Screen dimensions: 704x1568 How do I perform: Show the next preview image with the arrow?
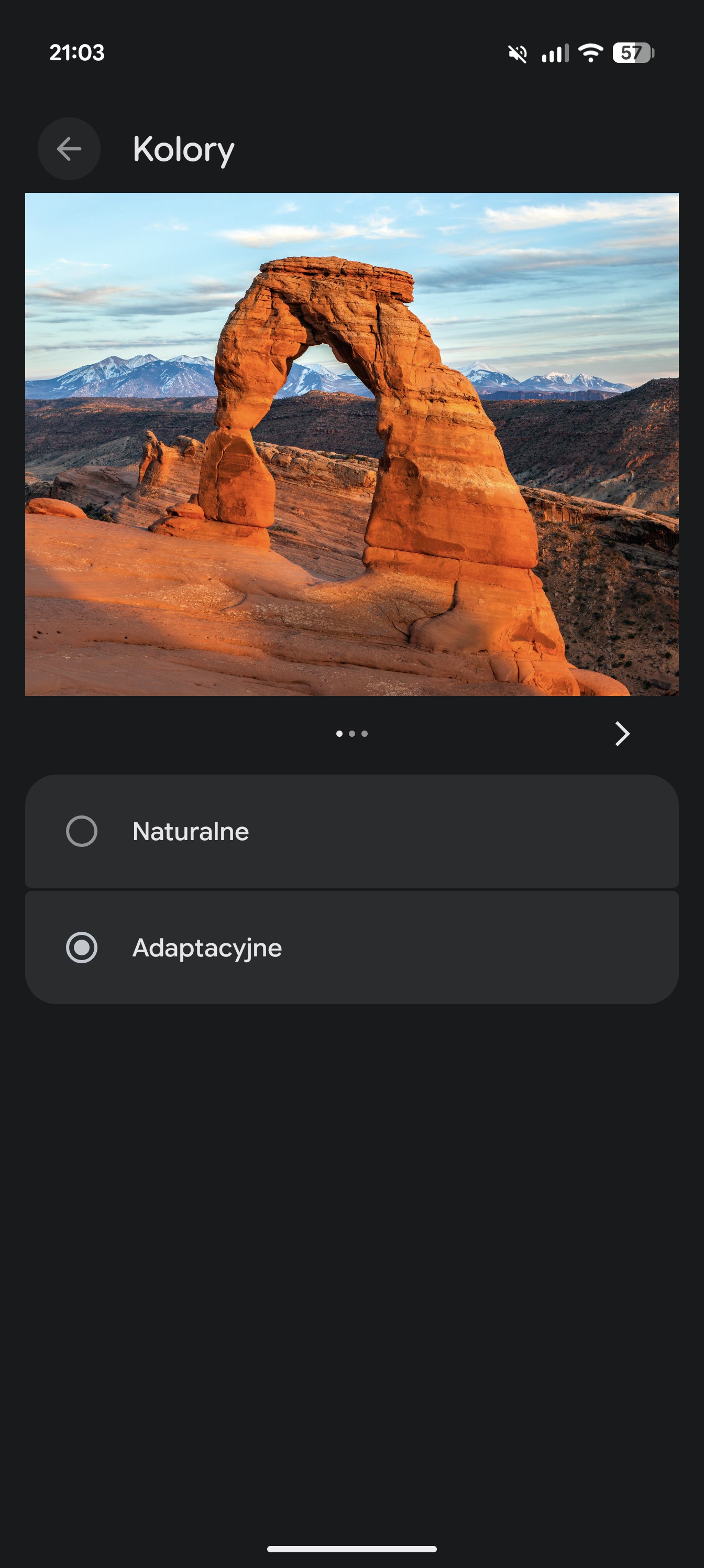click(x=621, y=734)
